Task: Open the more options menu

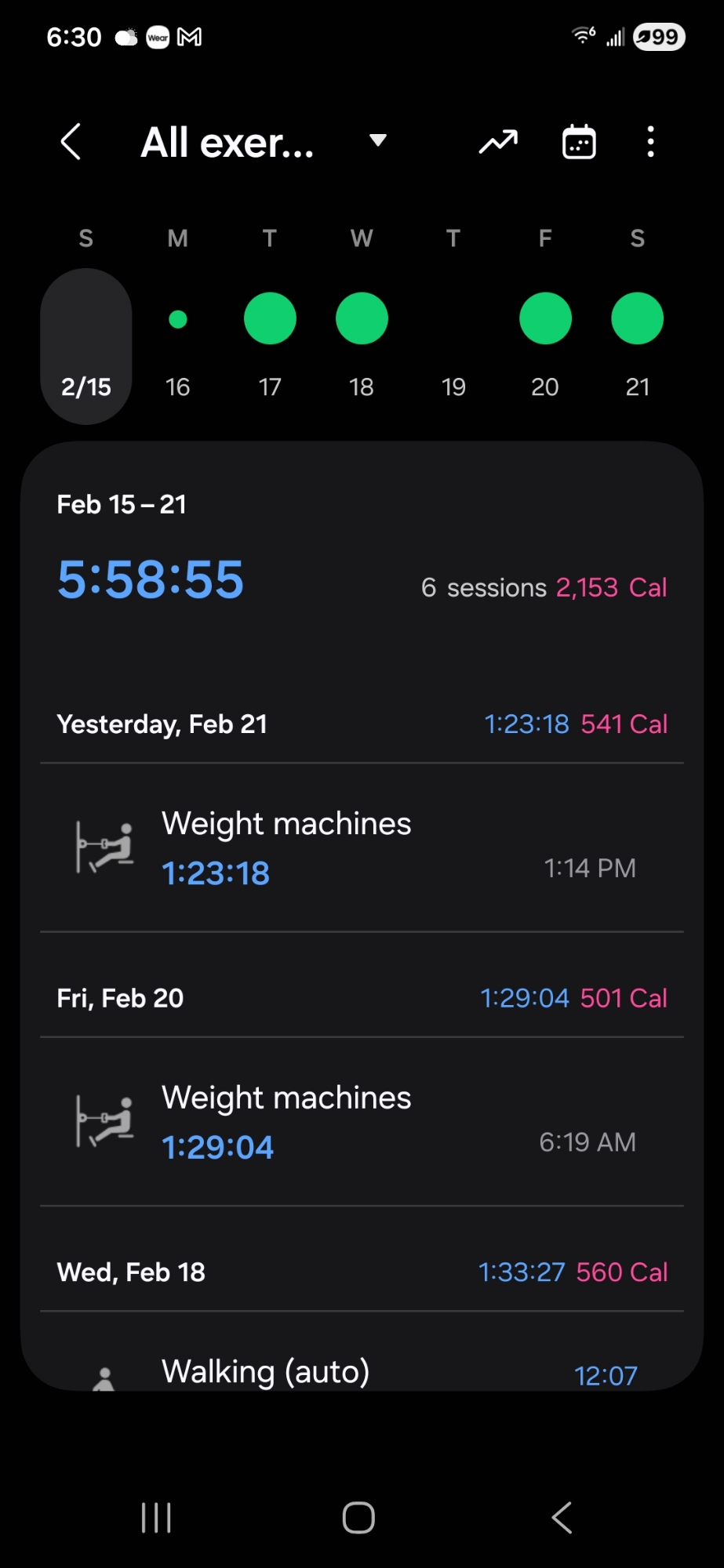Action: 650,142
